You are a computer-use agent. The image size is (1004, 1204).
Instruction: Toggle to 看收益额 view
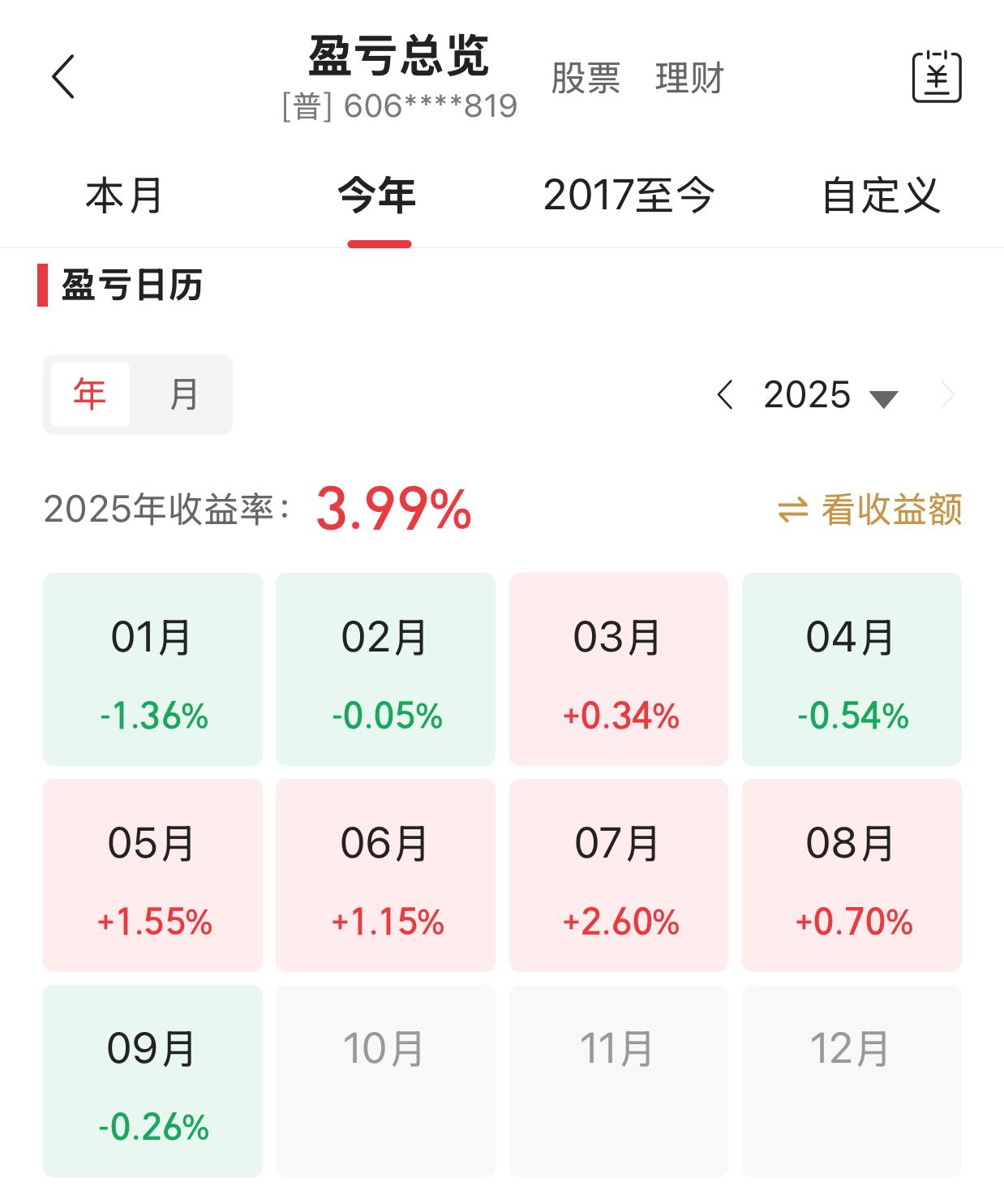[x=869, y=510]
